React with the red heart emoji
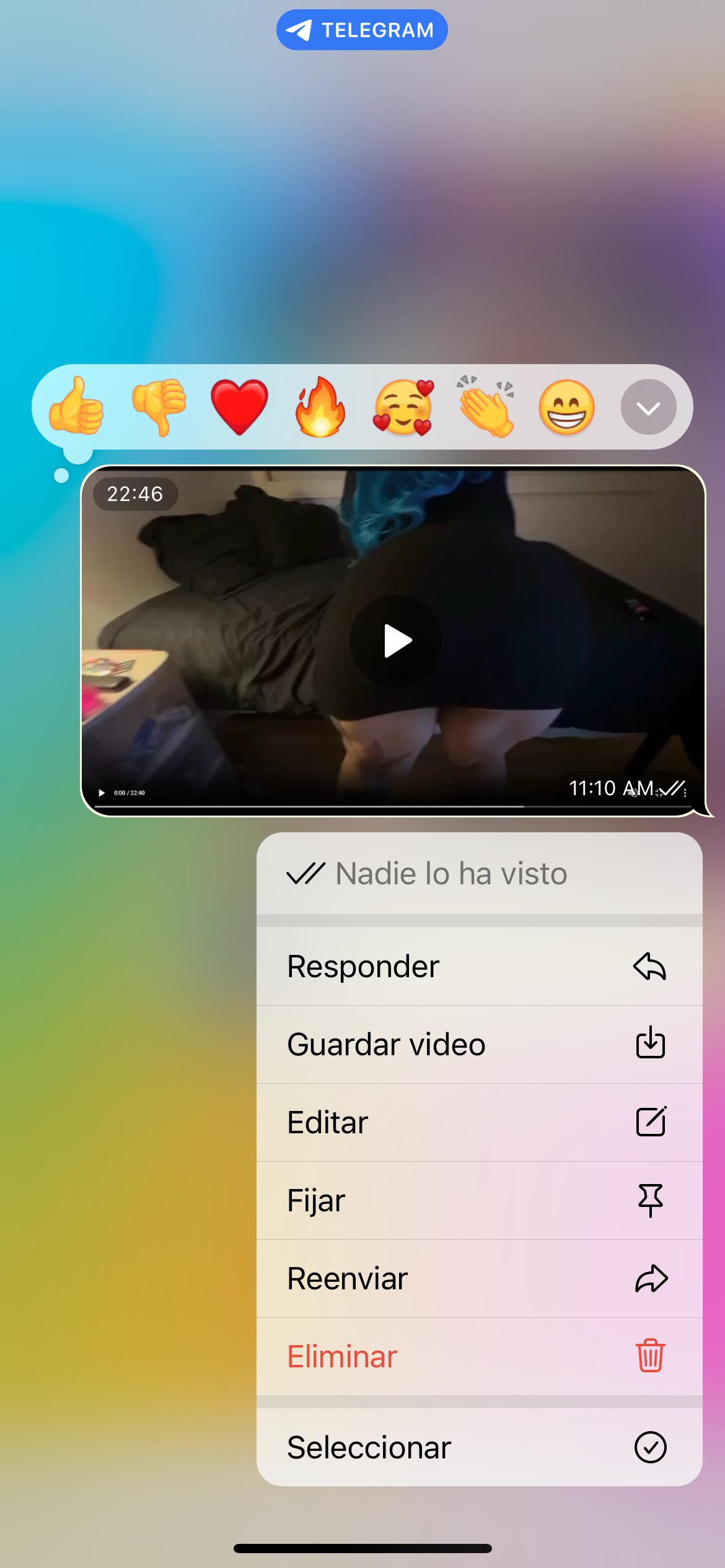The height and width of the screenshot is (1568, 725). [239, 407]
